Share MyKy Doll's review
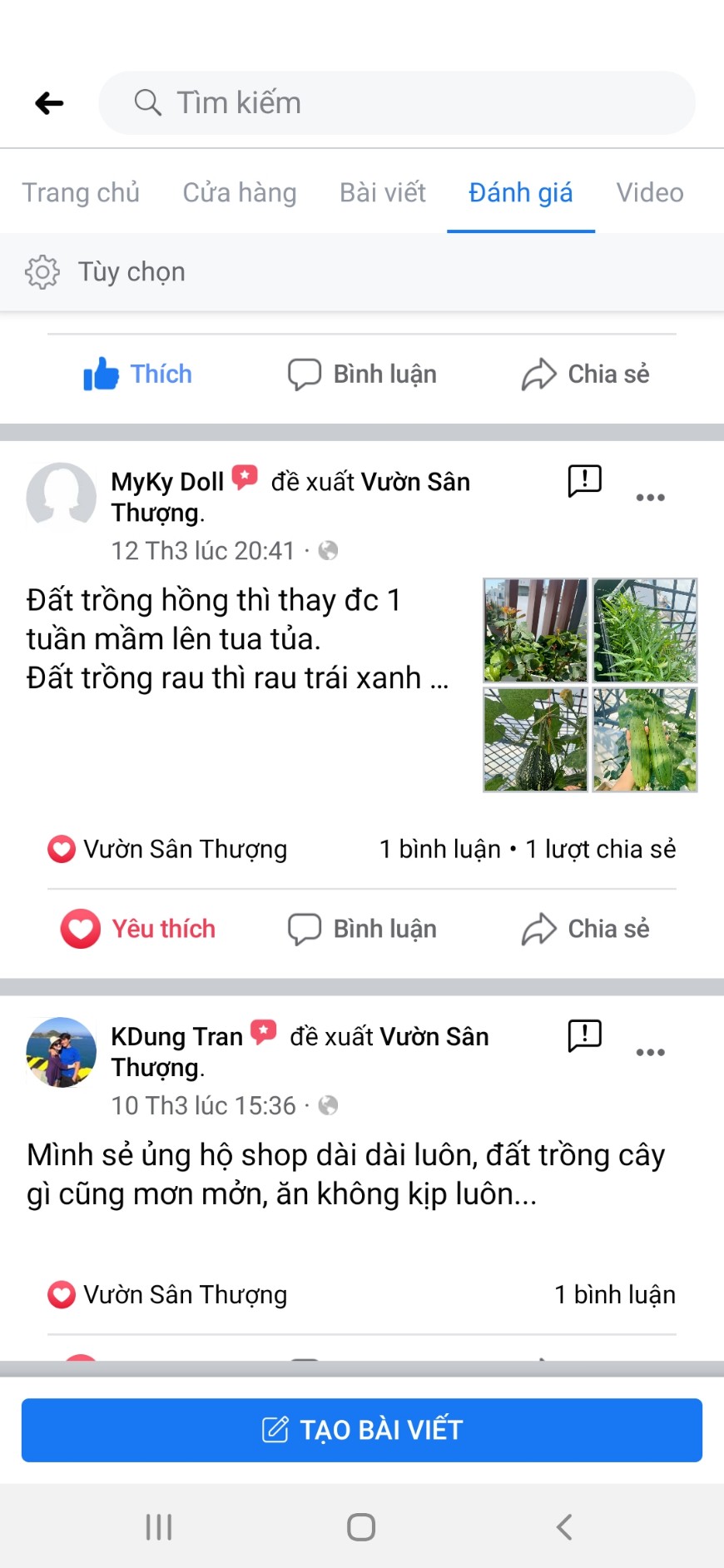This screenshot has width=724, height=1568. [x=586, y=929]
